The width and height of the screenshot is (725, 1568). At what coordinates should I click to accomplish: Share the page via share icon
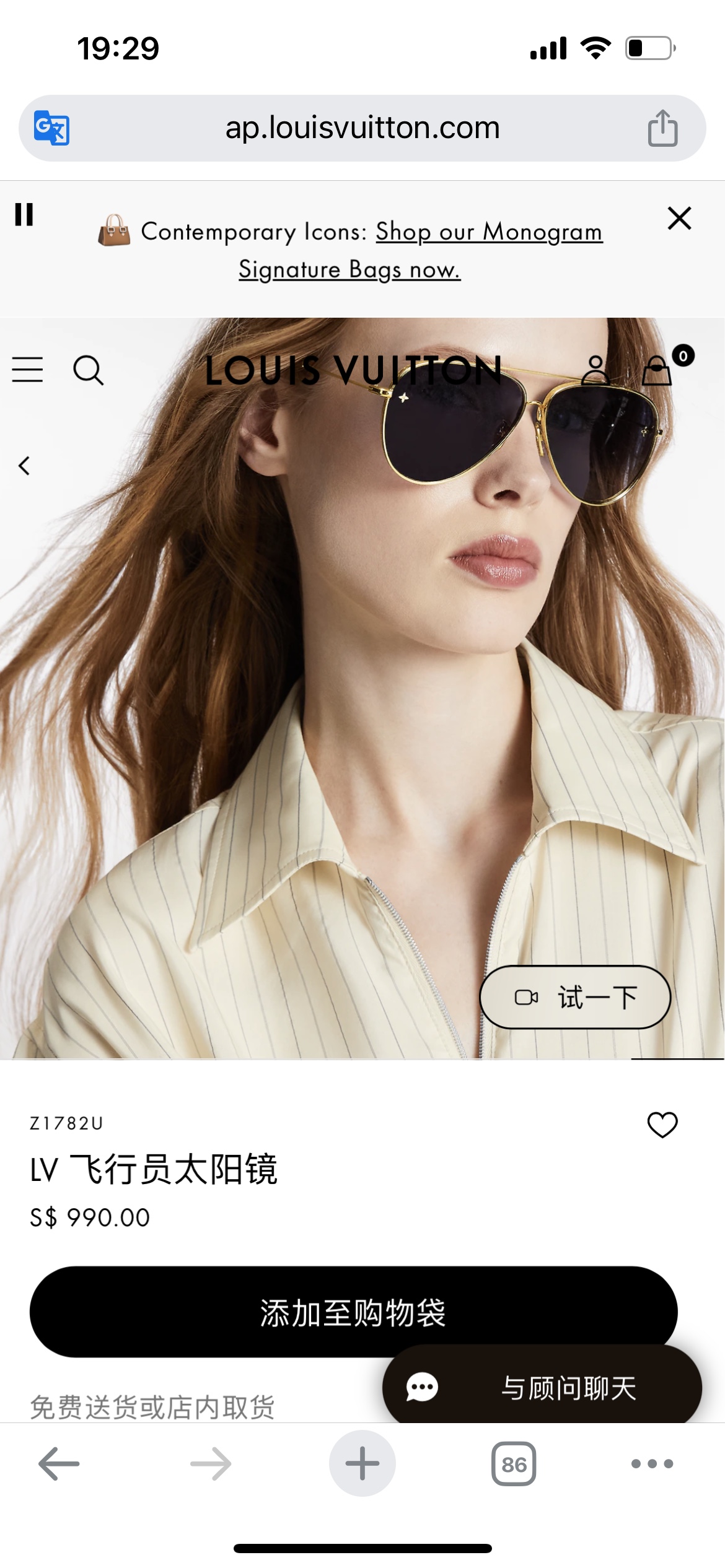click(x=662, y=128)
